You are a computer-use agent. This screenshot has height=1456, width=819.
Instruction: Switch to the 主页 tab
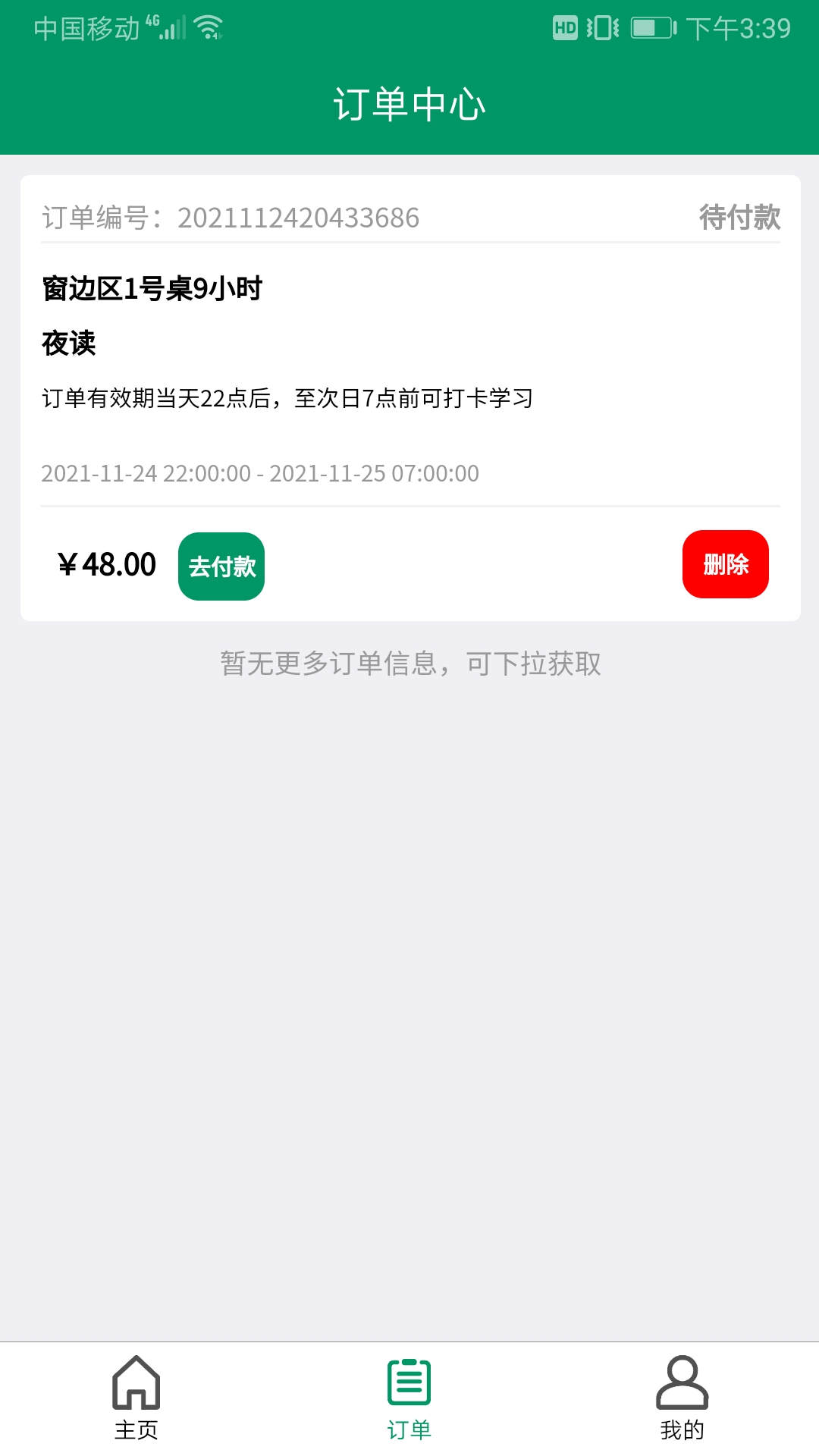[x=136, y=1407]
